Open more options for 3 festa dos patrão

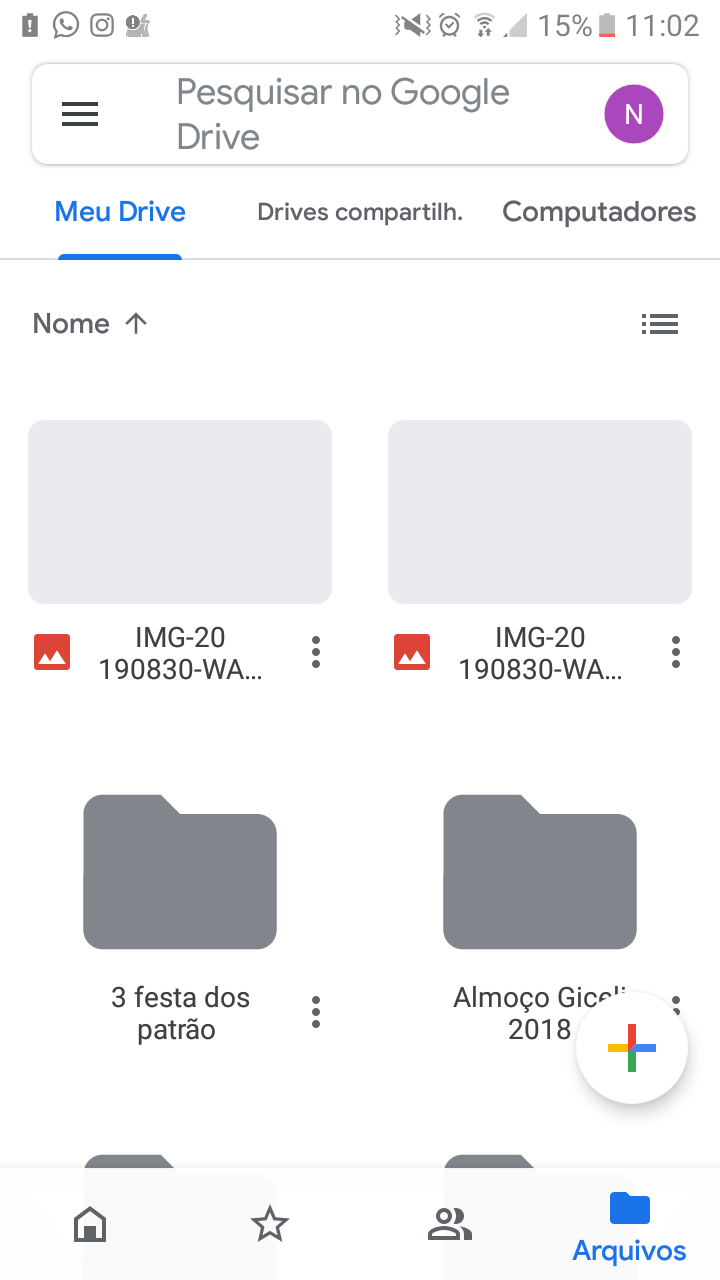tap(316, 1012)
